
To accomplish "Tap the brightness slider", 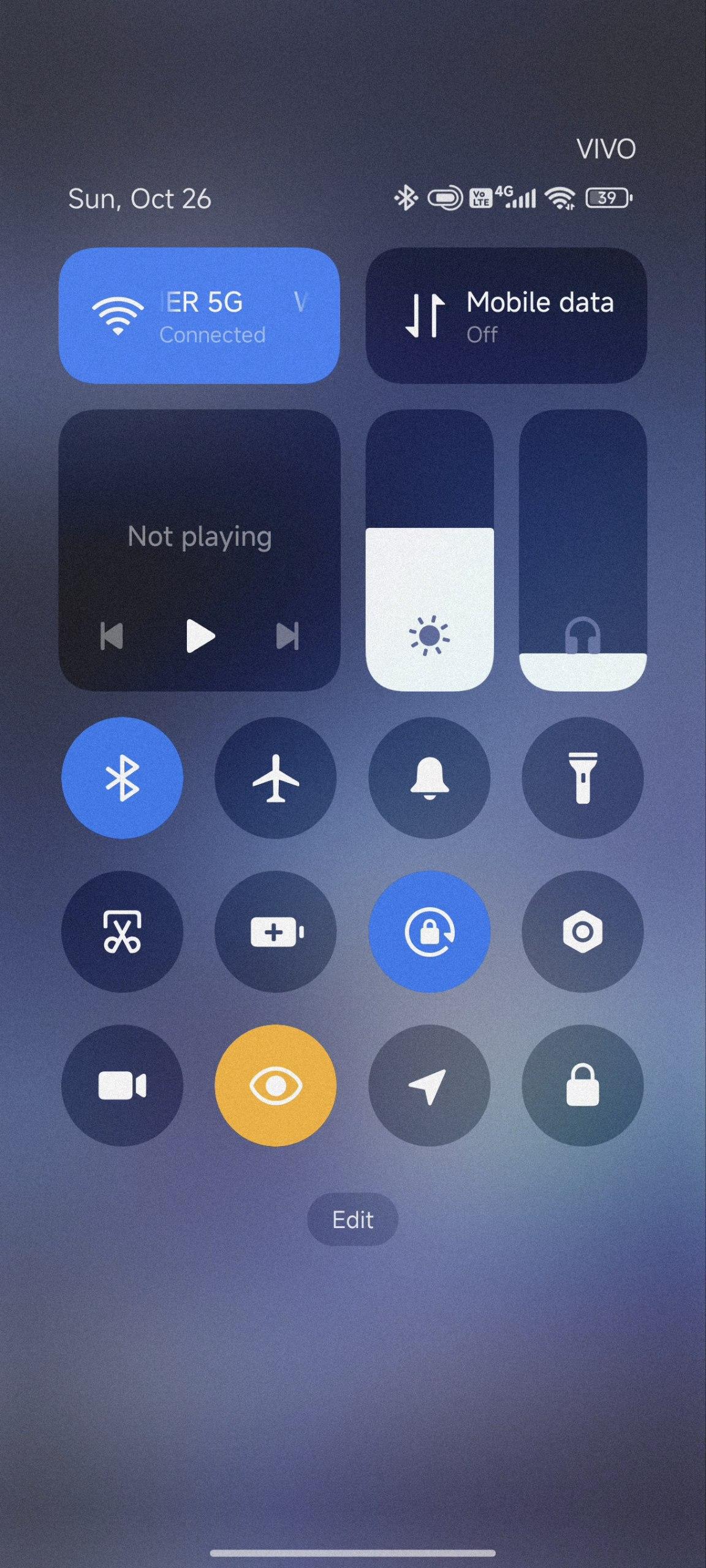I will point(429,550).
